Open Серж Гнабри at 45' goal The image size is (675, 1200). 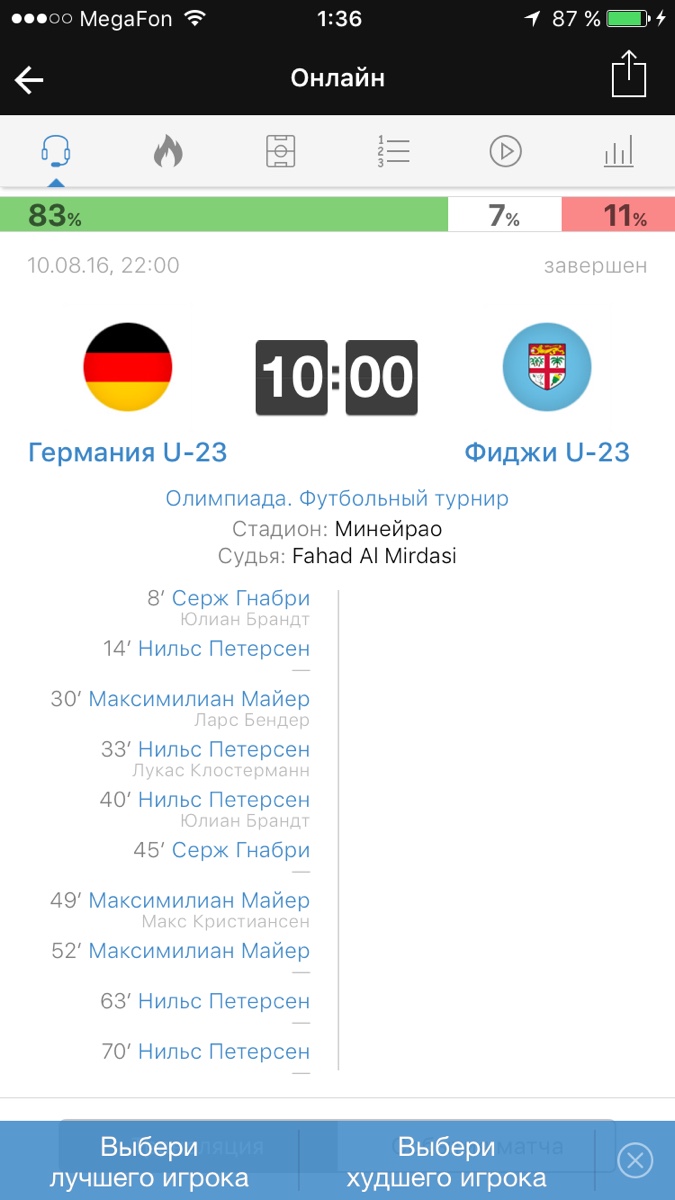click(x=241, y=850)
